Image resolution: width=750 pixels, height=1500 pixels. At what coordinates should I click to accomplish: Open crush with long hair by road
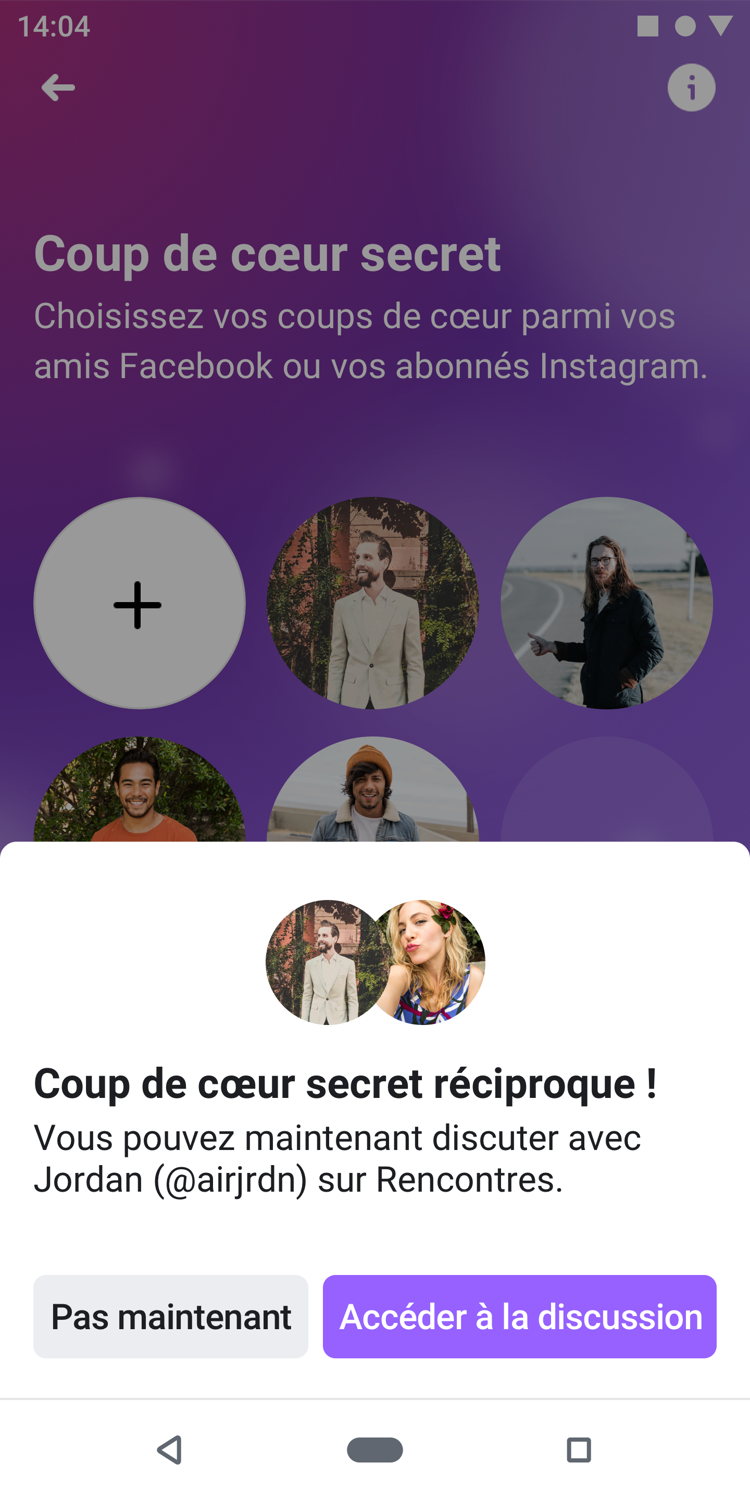[606, 603]
